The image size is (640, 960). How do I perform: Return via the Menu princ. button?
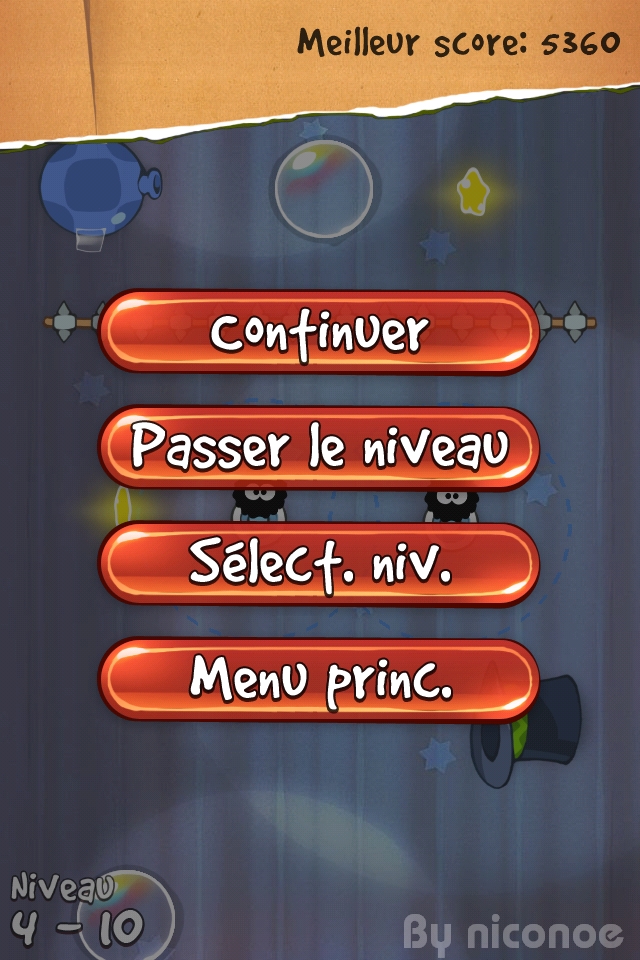click(319, 679)
